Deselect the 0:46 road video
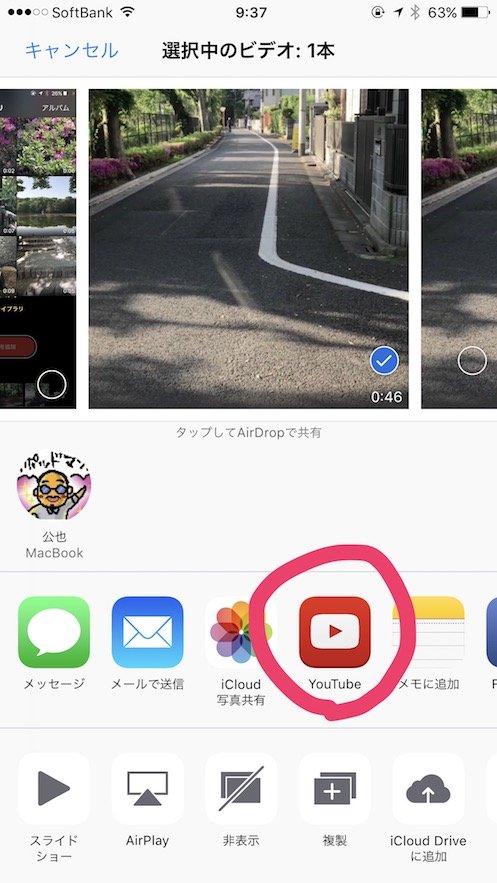This screenshot has height=883, width=497. [x=384, y=360]
